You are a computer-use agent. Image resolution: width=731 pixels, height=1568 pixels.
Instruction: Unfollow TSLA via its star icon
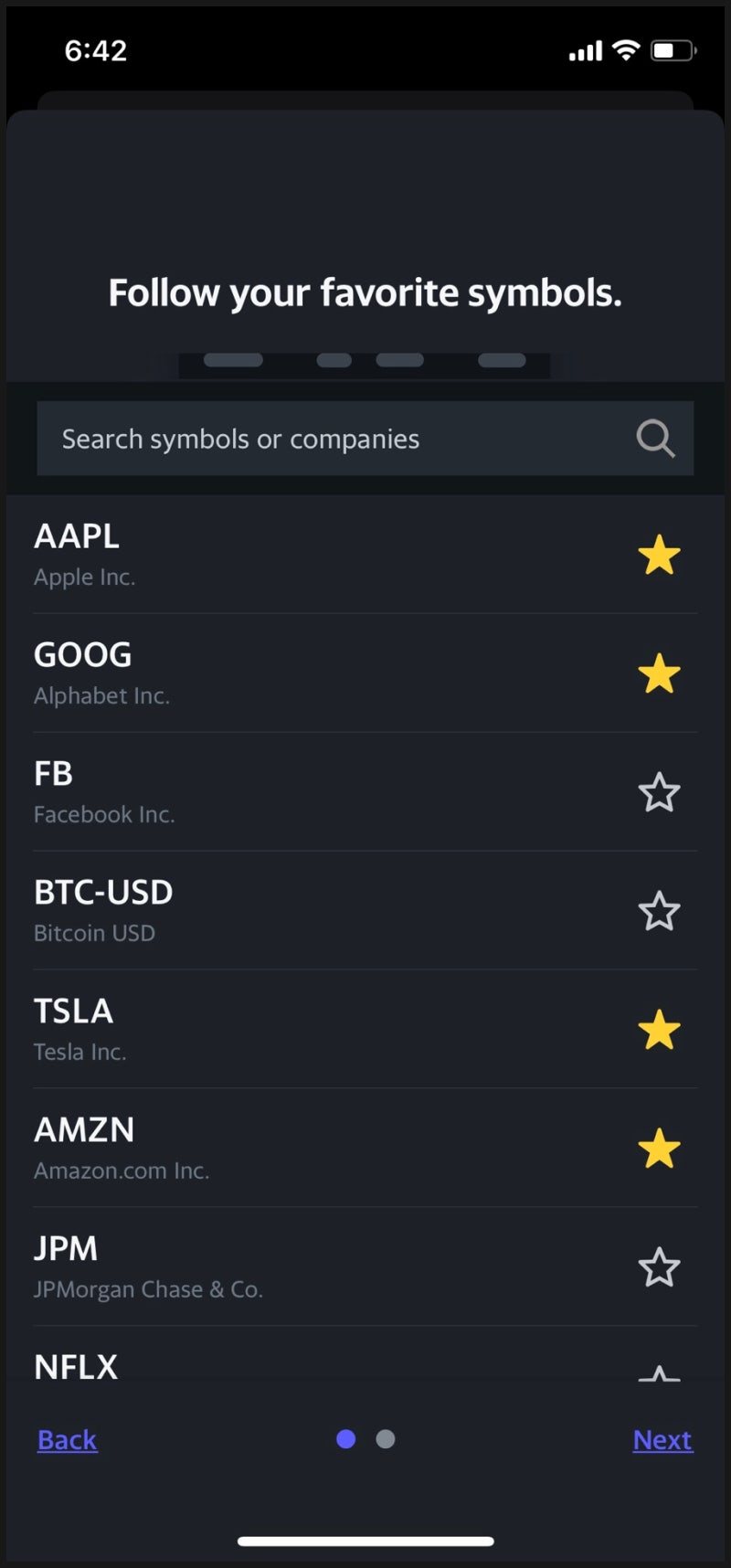660,1030
